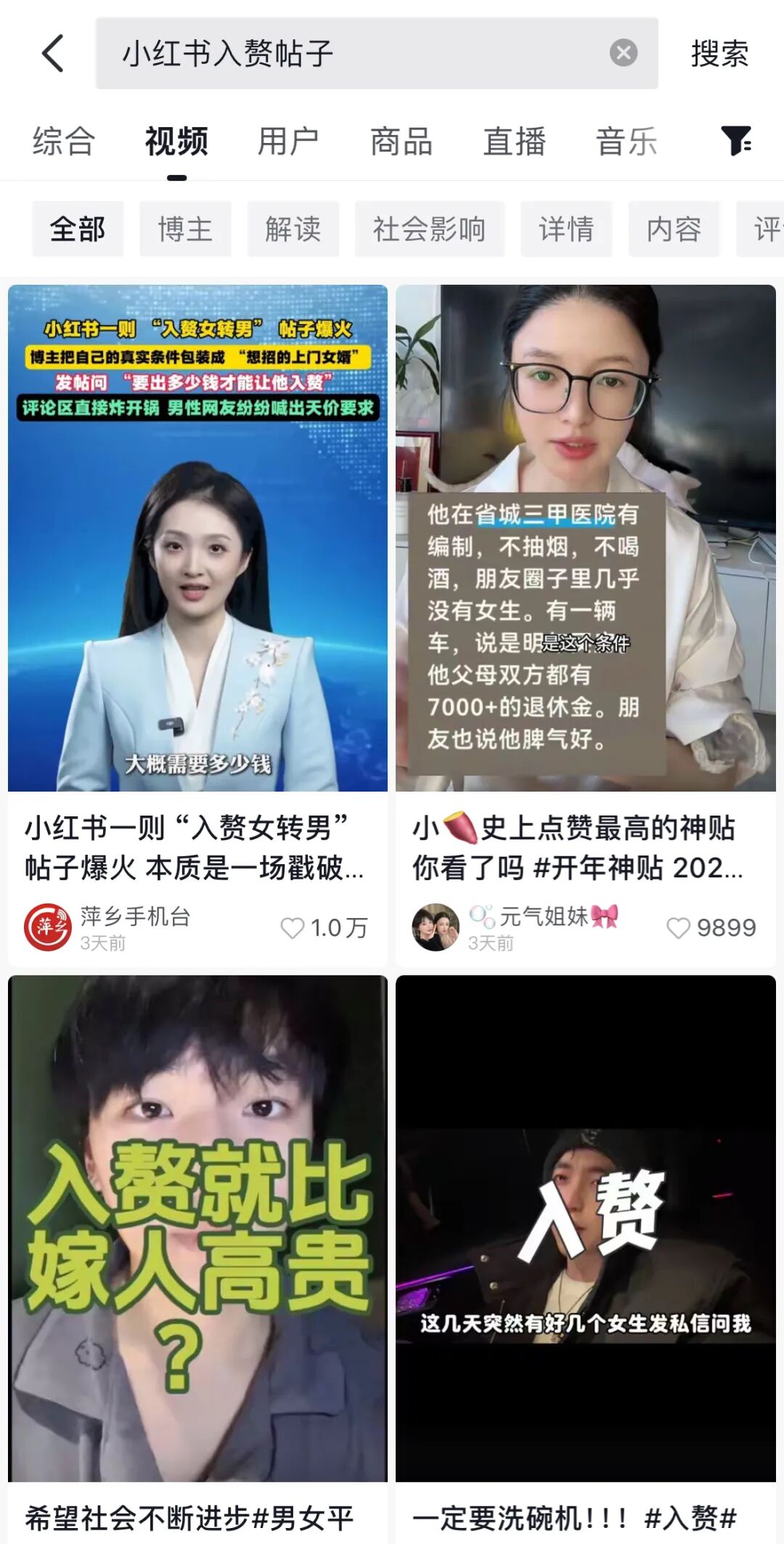Switch to the 综合 tab
Screen dimensions: 784x1544
64,141
